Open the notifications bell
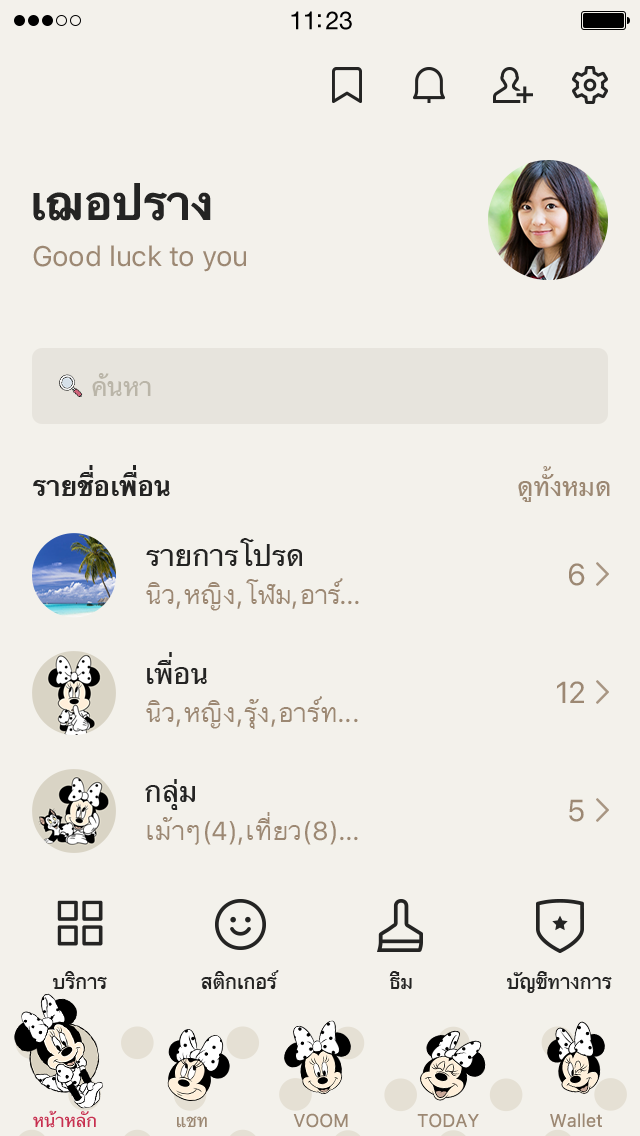The image size is (640, 1136). (x=429, y=86)
